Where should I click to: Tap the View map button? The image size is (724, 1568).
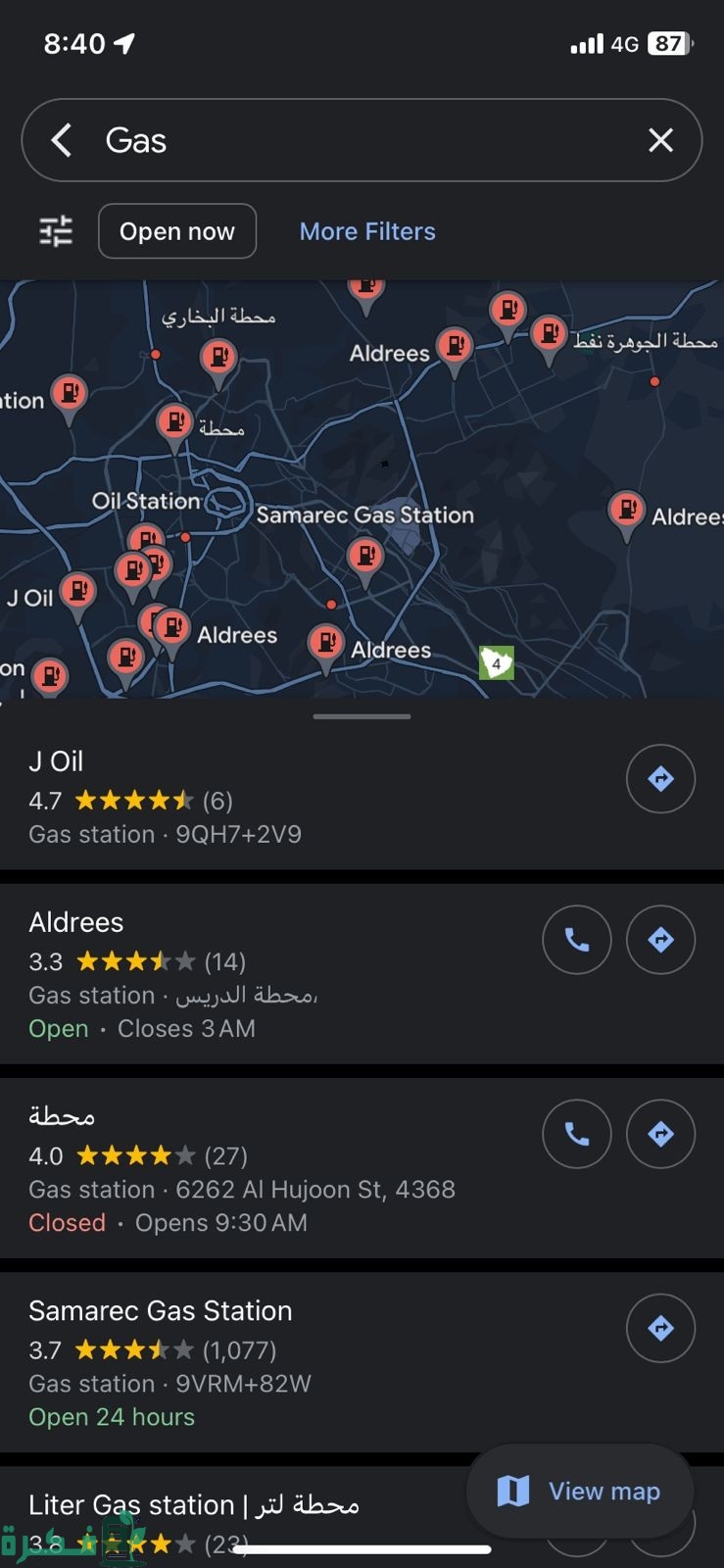(x=580, y=1492)
